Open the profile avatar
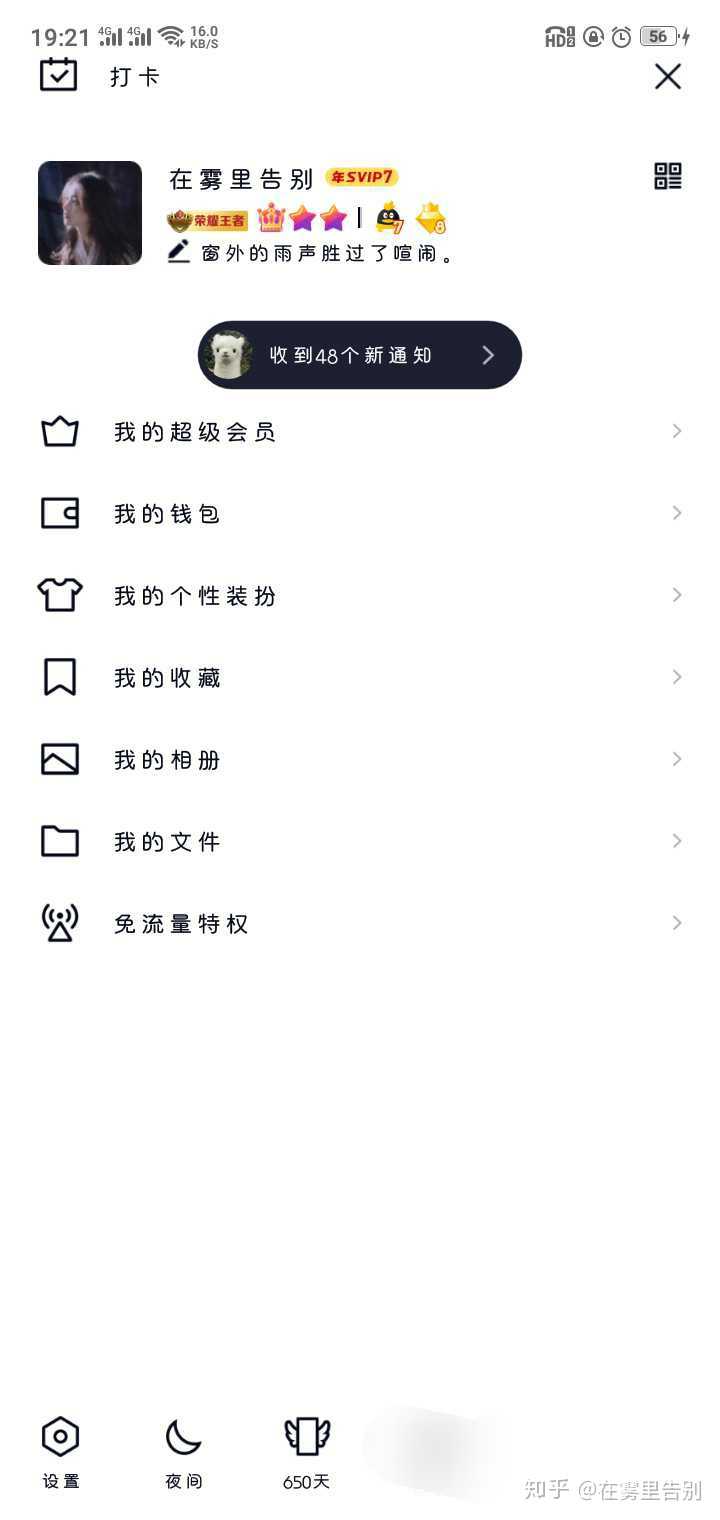 click(90, 213)
